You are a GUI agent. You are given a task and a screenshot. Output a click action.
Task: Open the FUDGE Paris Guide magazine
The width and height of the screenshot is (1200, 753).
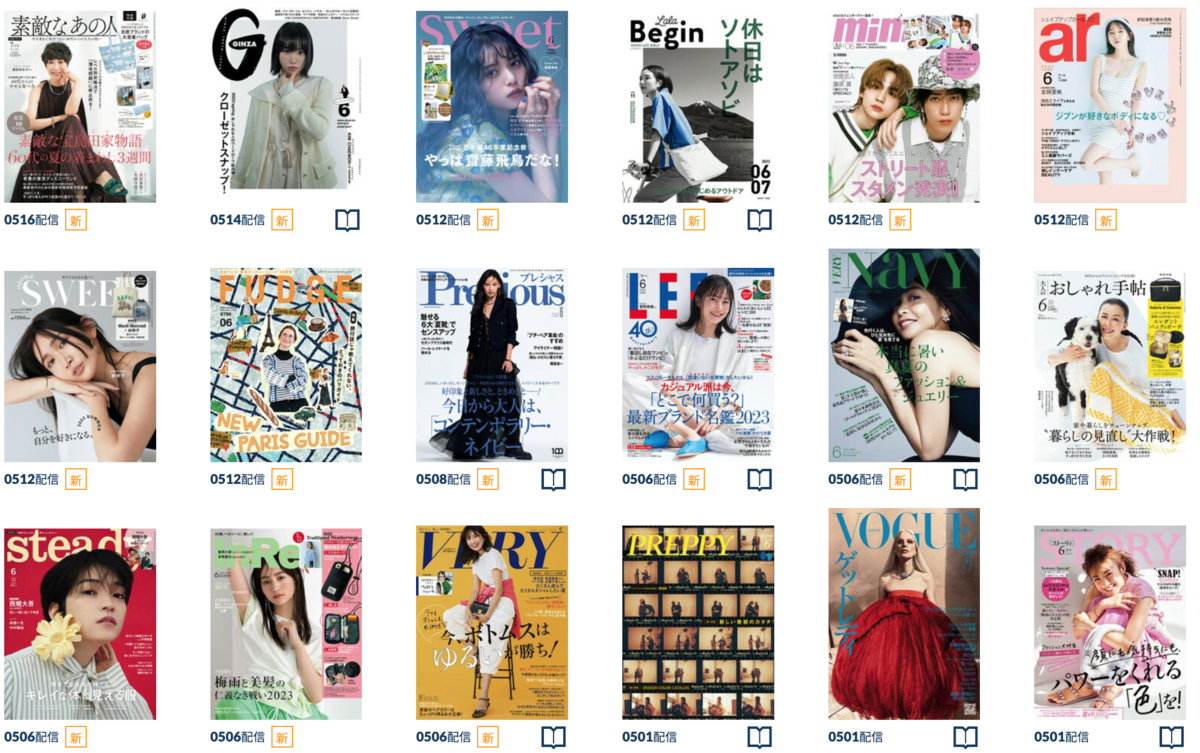coord(286,365)
